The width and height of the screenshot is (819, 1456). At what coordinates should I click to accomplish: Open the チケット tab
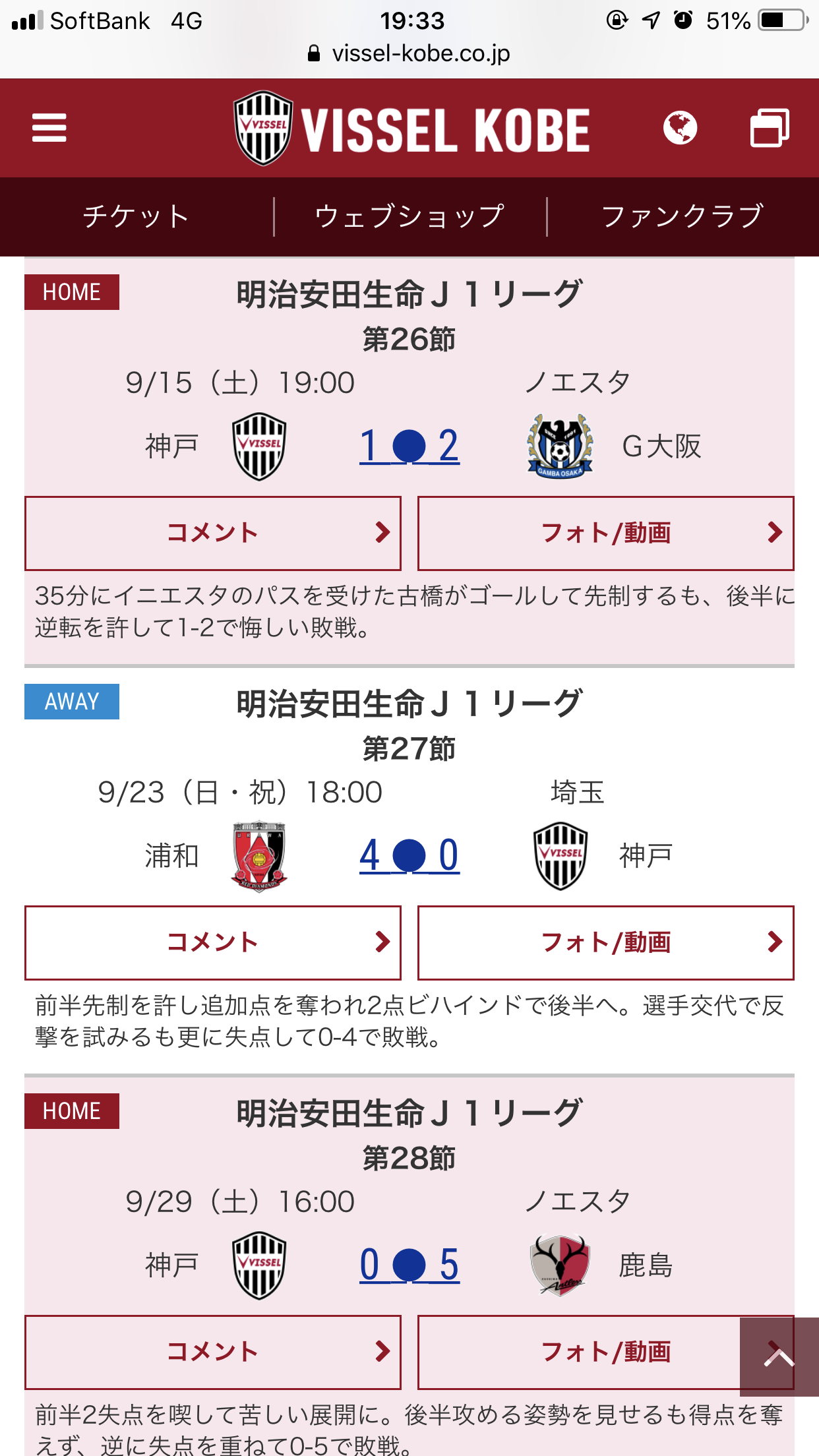point(136,216)
